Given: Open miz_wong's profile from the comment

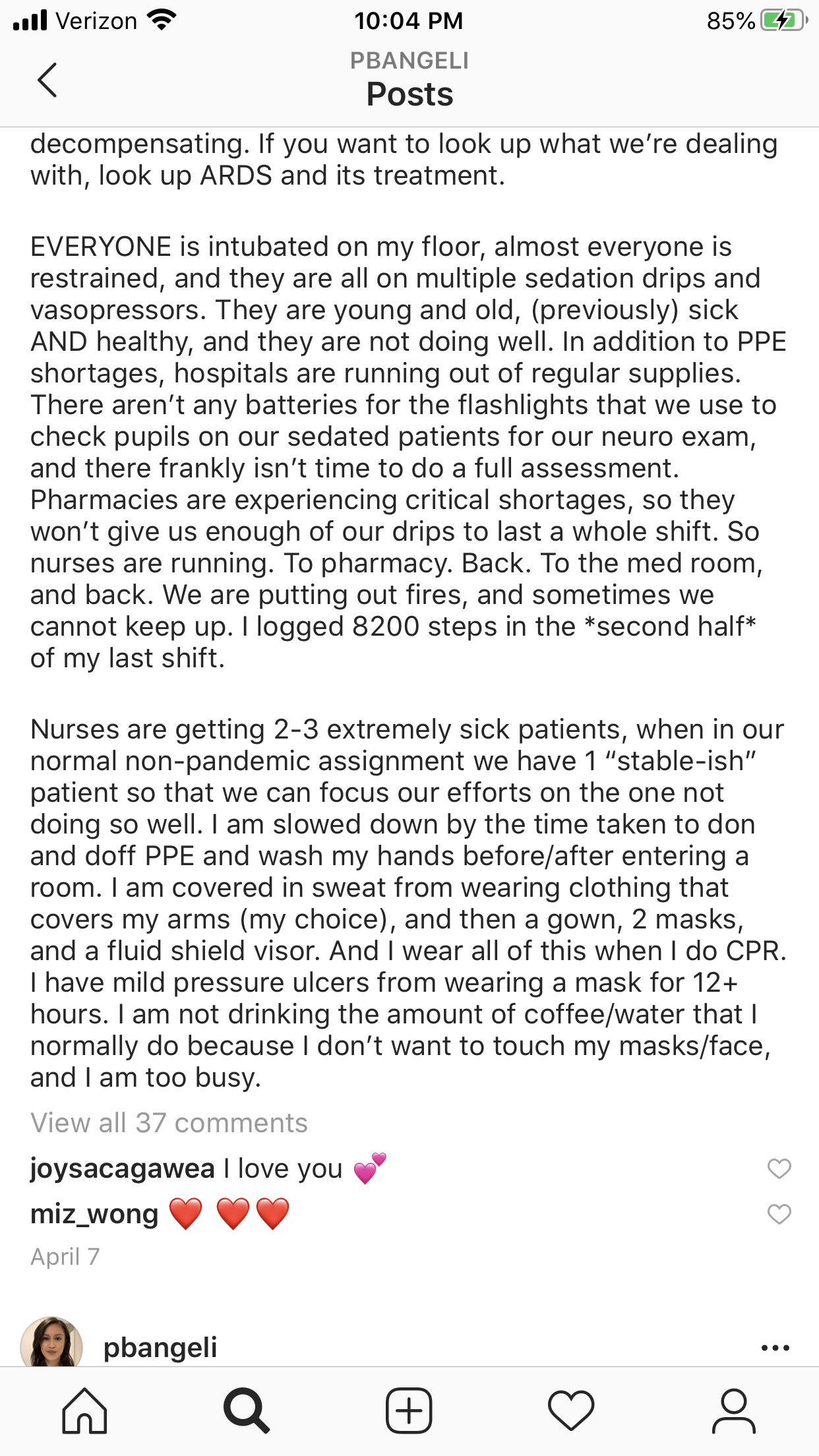Looking at the screenshot, I should (95, 1214).
